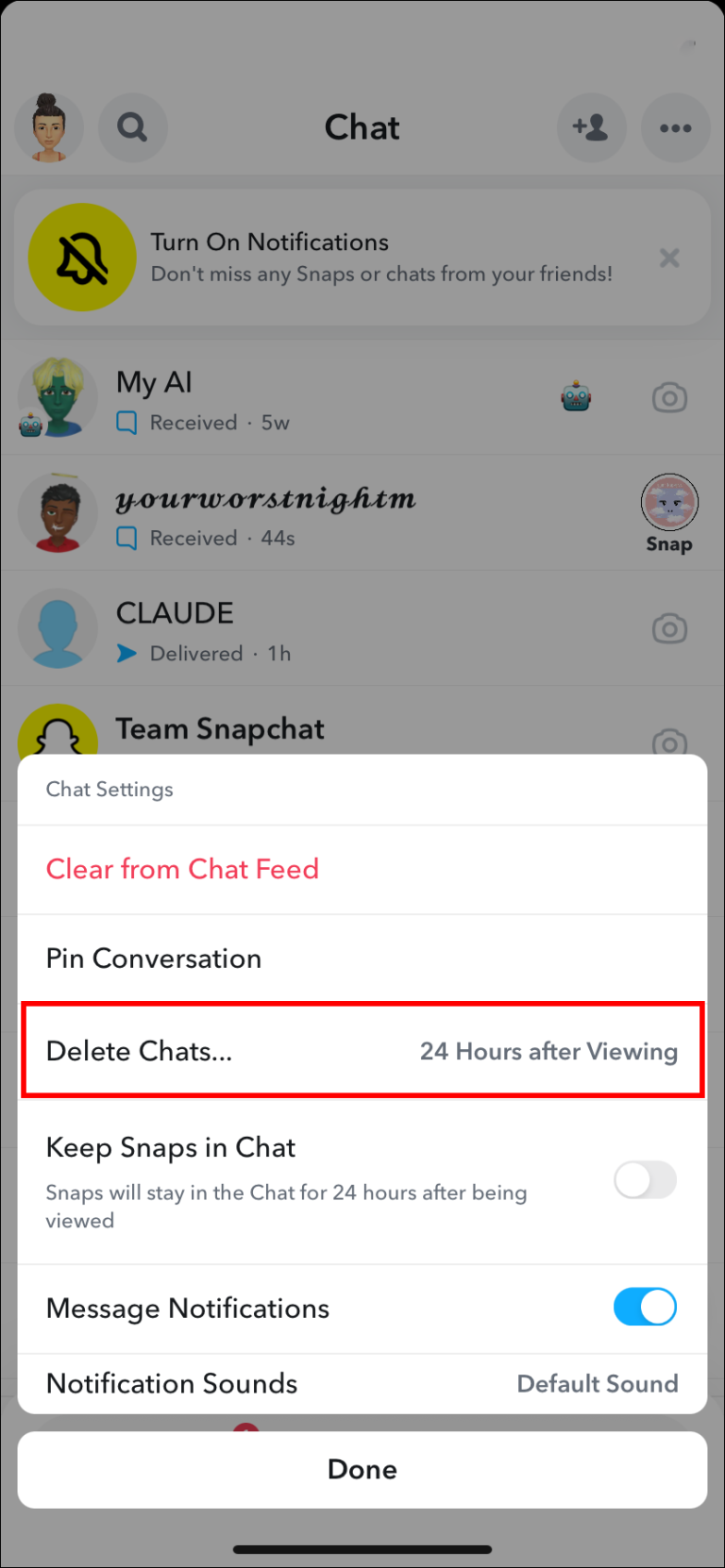
Task: Enable Keep Snaps in Chat
Action: (645, 1180)
